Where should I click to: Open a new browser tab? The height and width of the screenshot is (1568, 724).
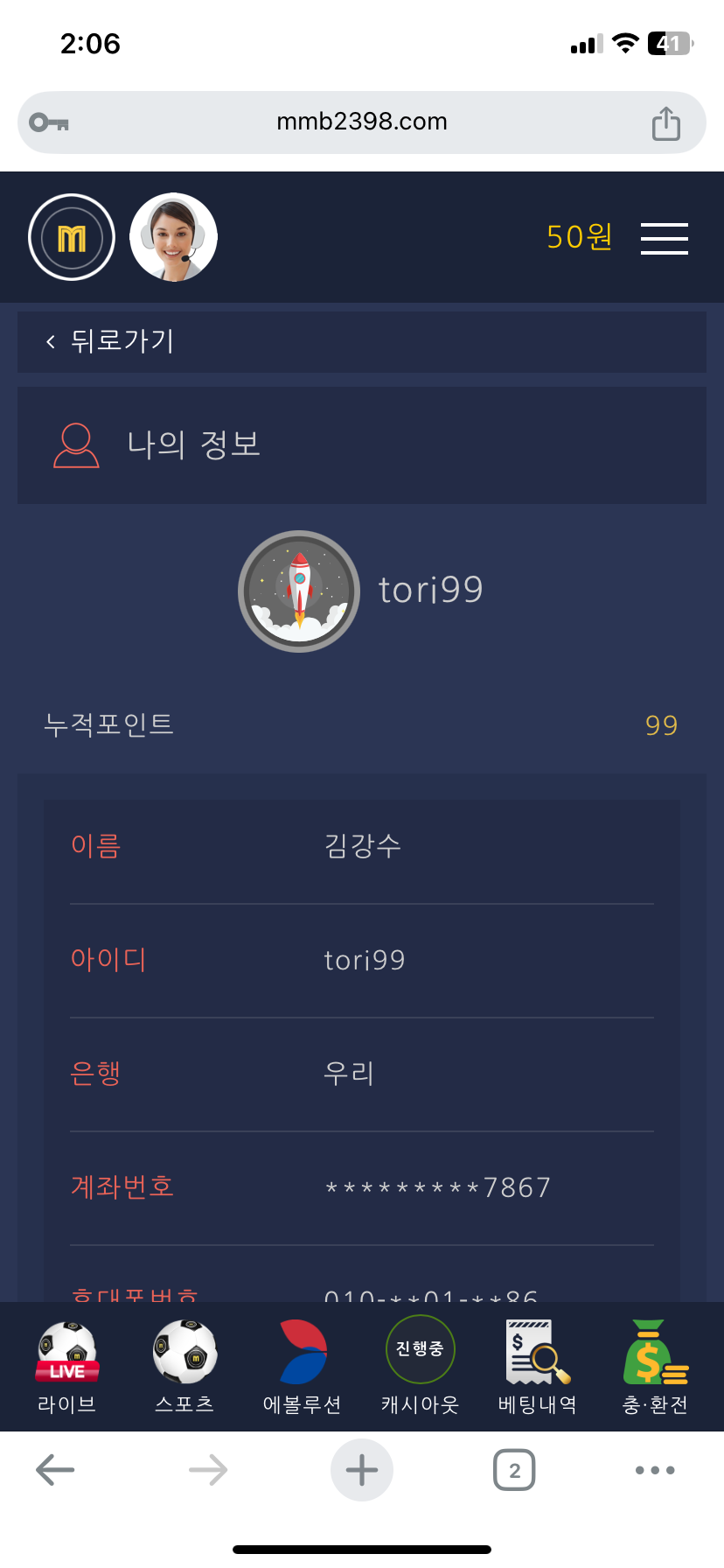[361, 1470]
